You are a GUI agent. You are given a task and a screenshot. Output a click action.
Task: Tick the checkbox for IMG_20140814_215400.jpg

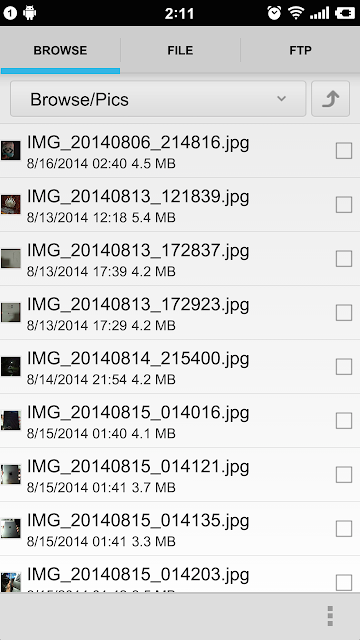click(344, 367)
